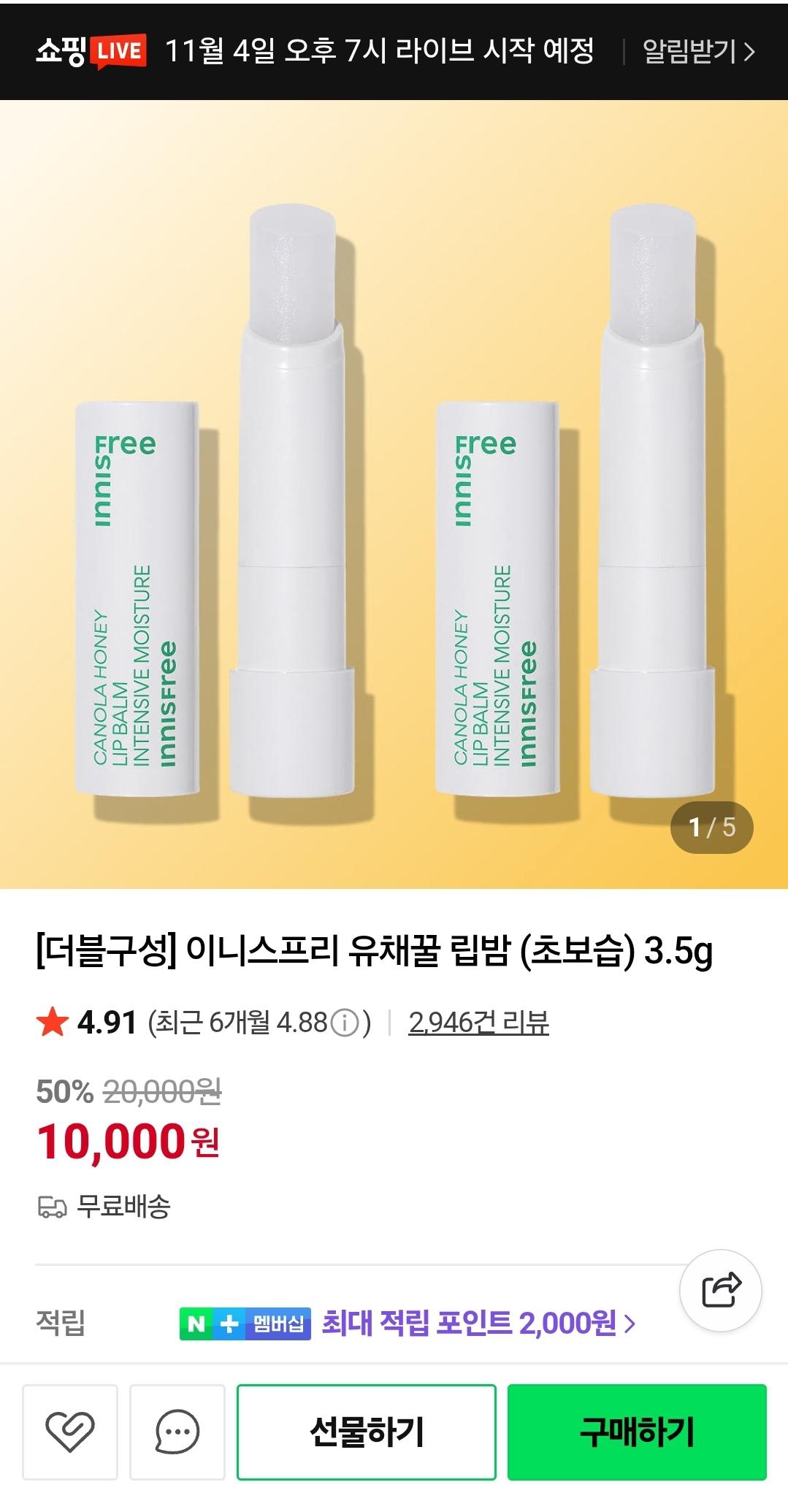
Task: Open 최대 적립 포인트 2,000원 details
Action: (x=478, y=1323)
